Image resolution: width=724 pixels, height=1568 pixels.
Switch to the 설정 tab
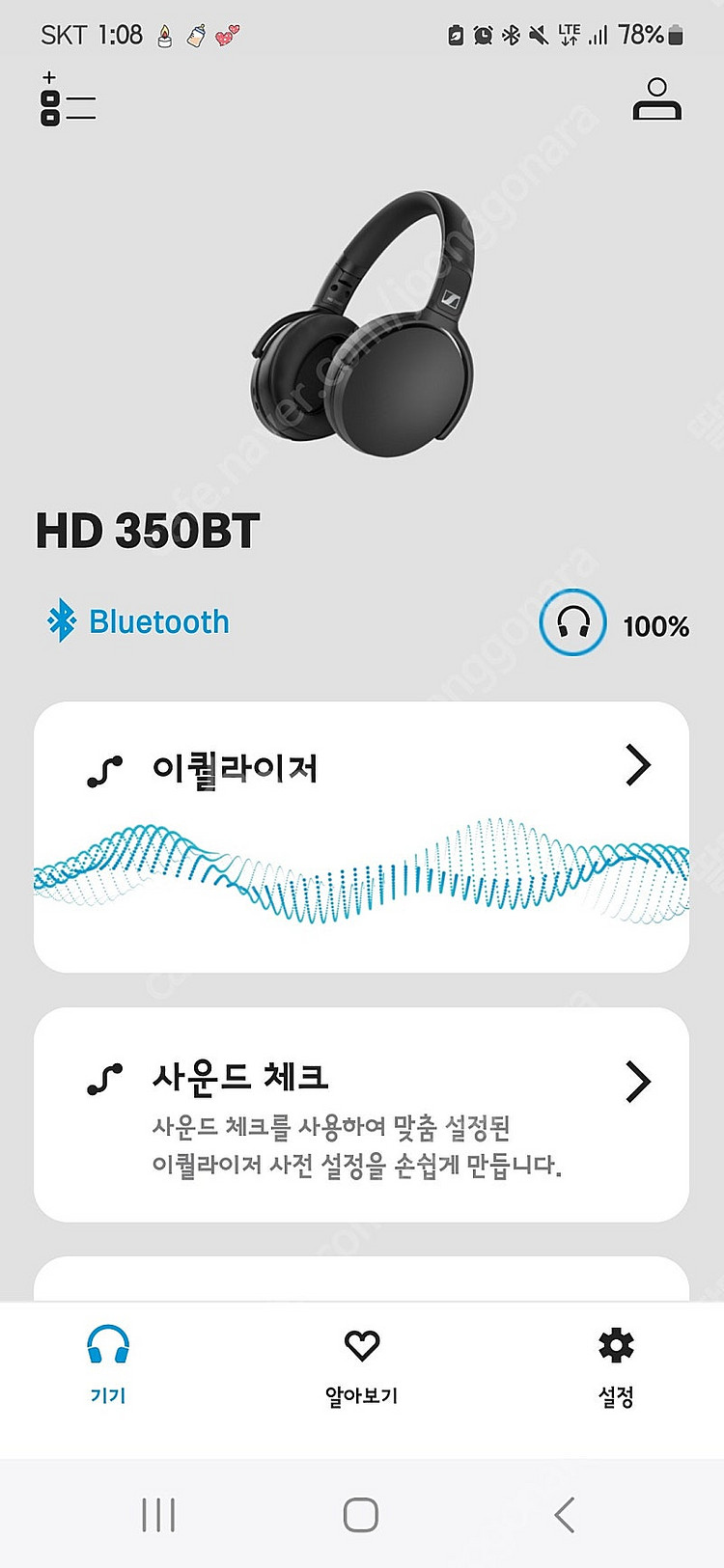[616, 1364]
